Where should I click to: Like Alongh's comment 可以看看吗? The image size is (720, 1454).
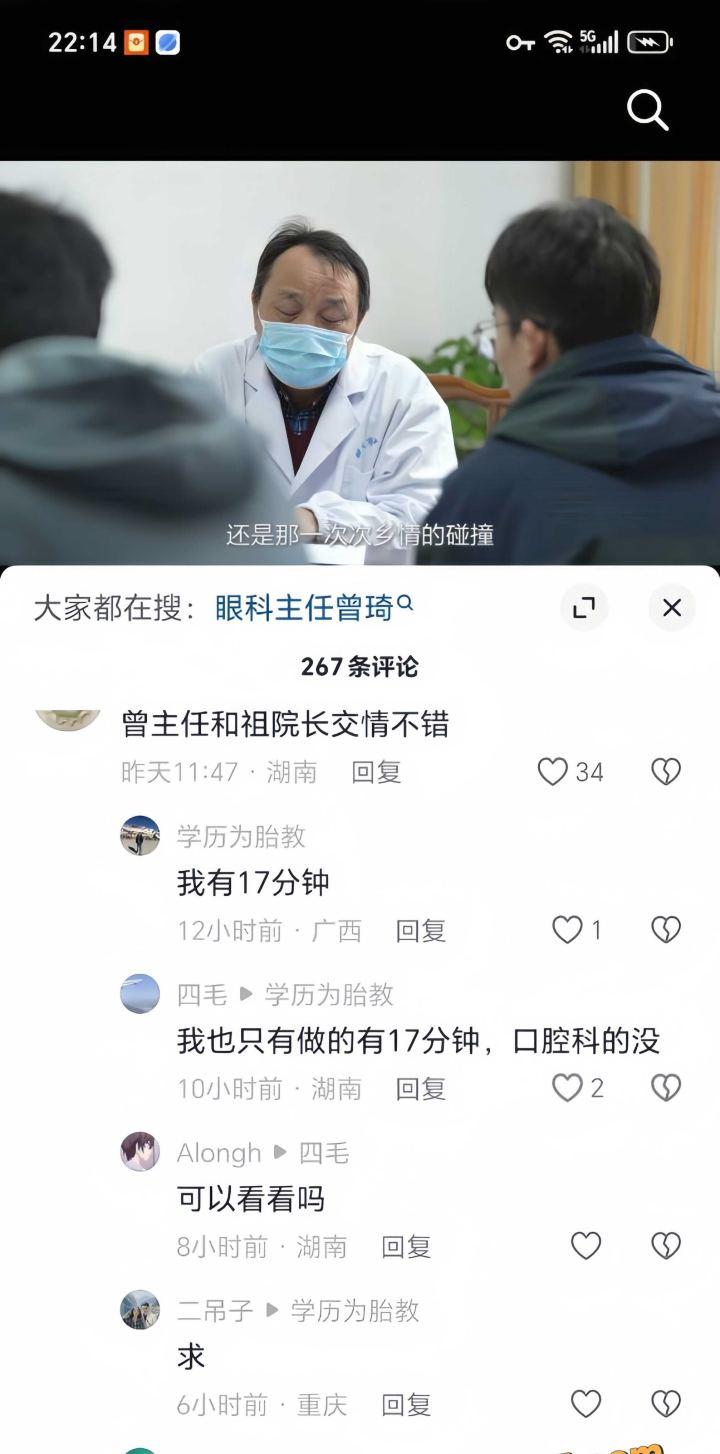point(586,1246)
